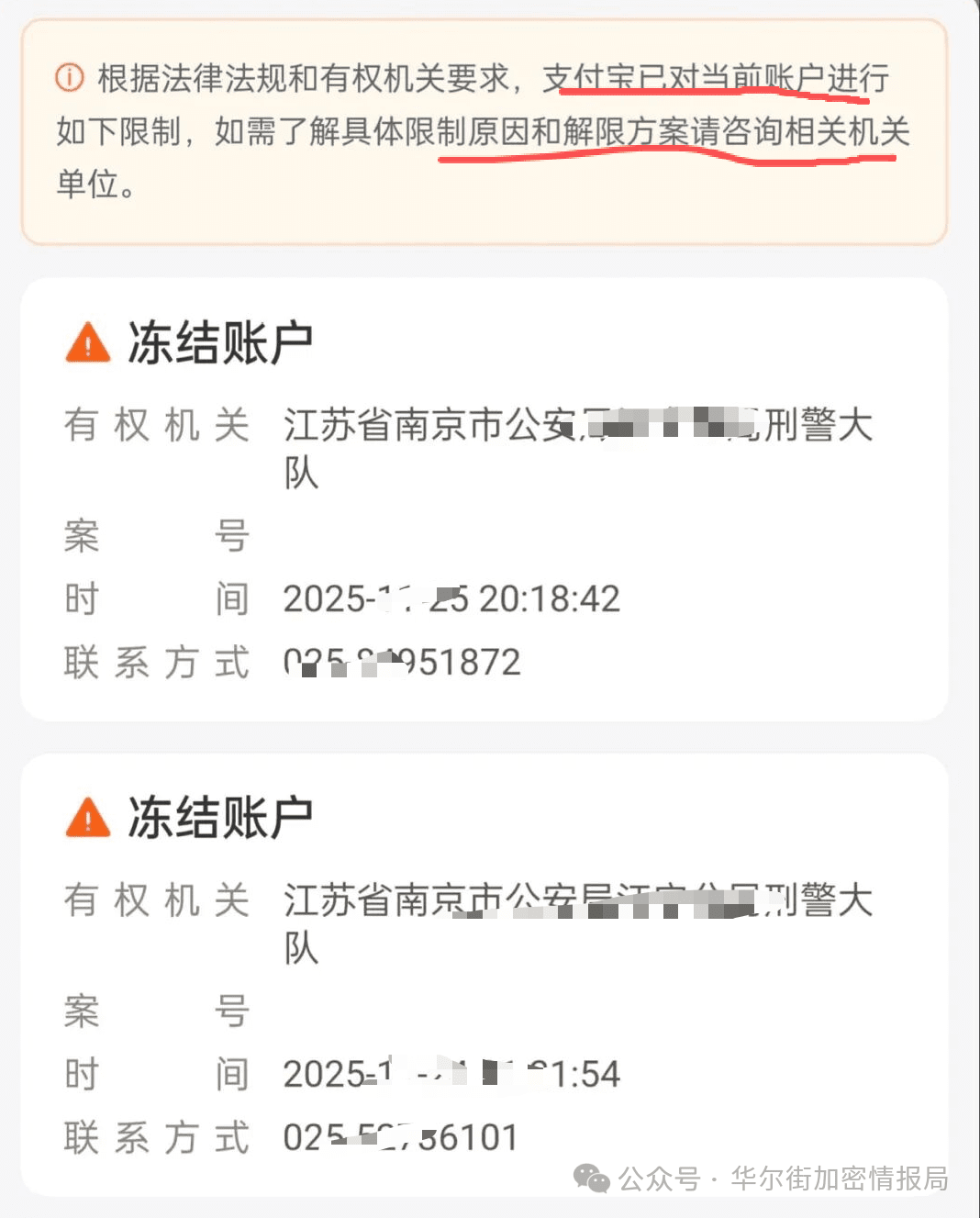Click the 有权机关 label in first card
The width and height of the screenshot is (980, 1218).
point(153,425)
